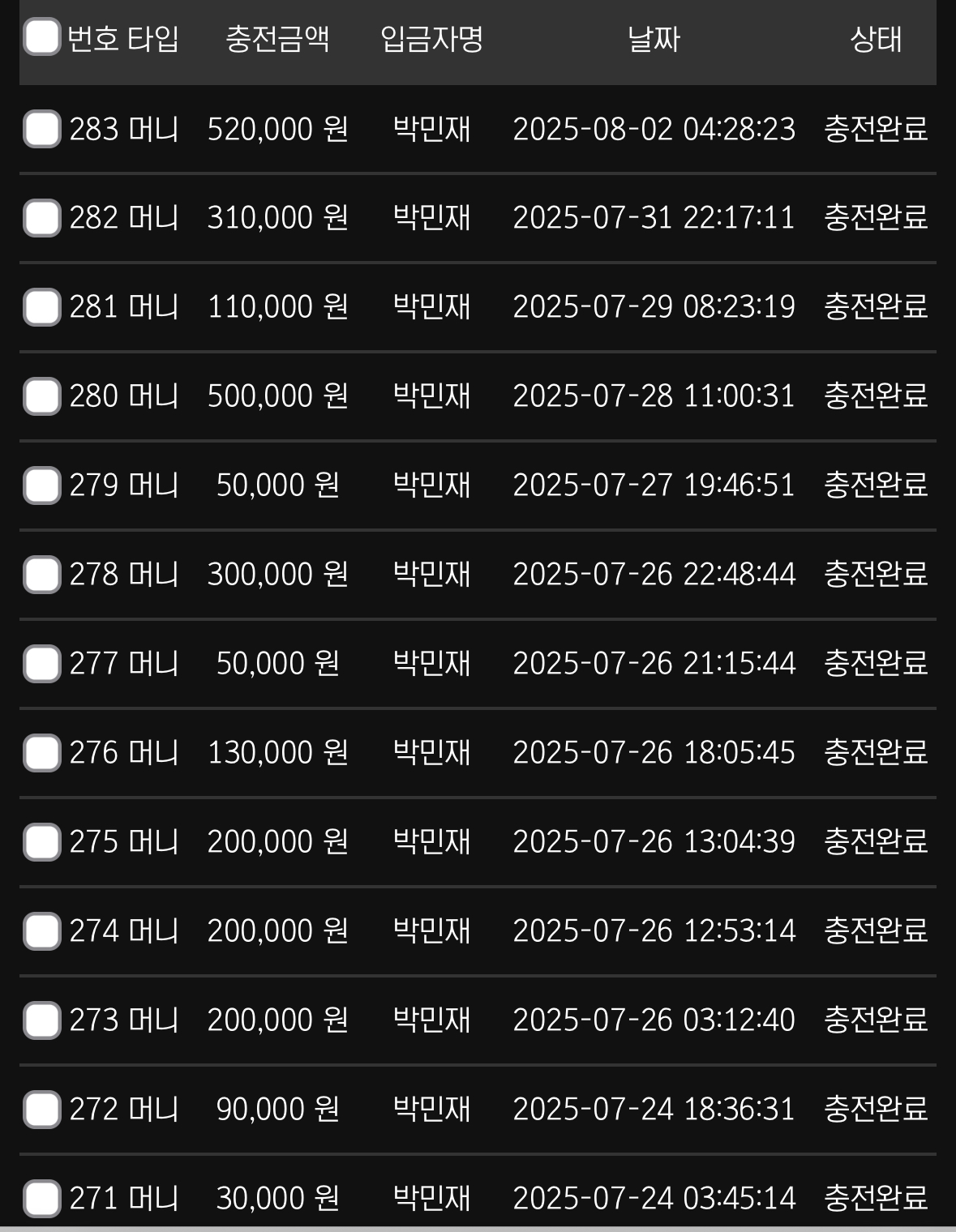Select the checkbox for entry 279
Viewport: 956px width, 1232px height.
coord(42,486)
